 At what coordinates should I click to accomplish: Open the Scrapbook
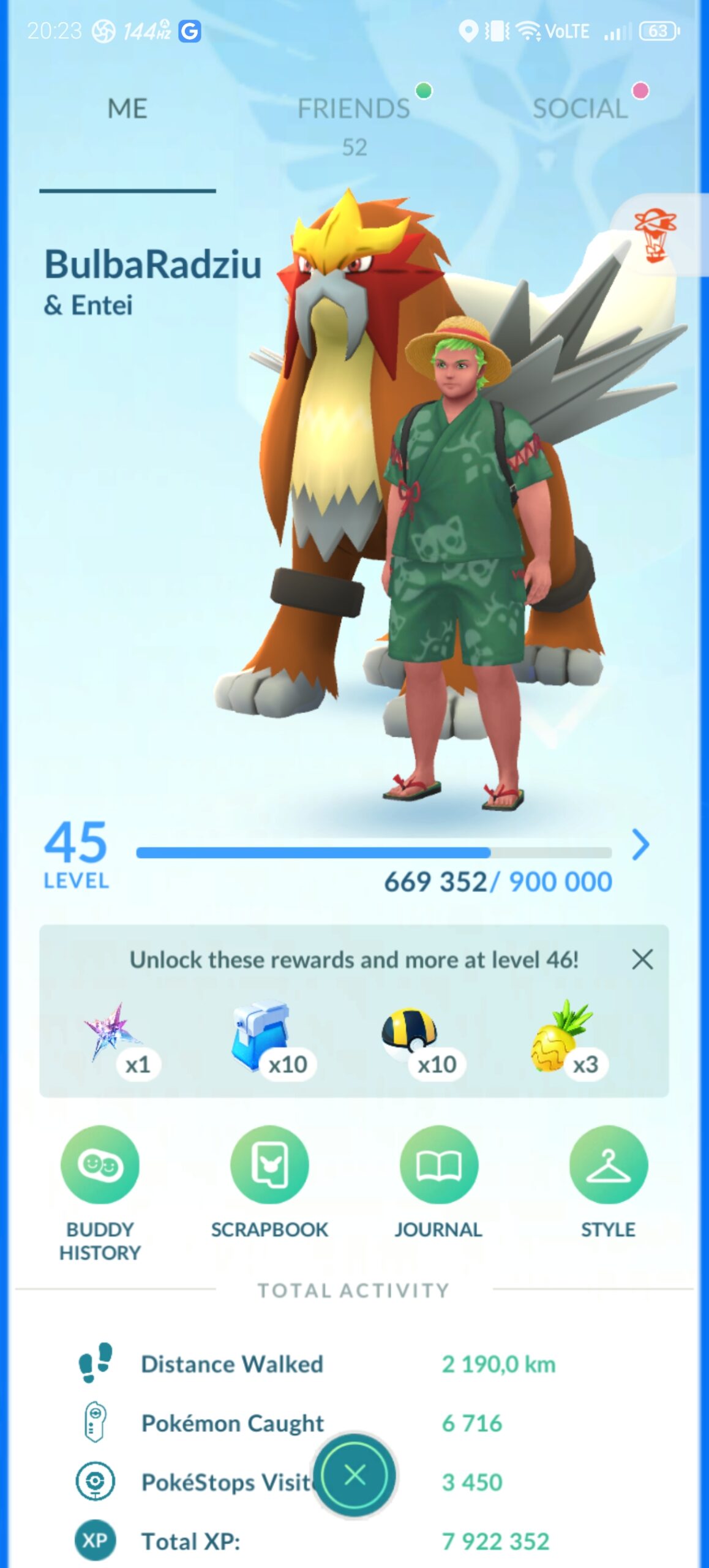pyautogui.click(x=269, y=1164)
